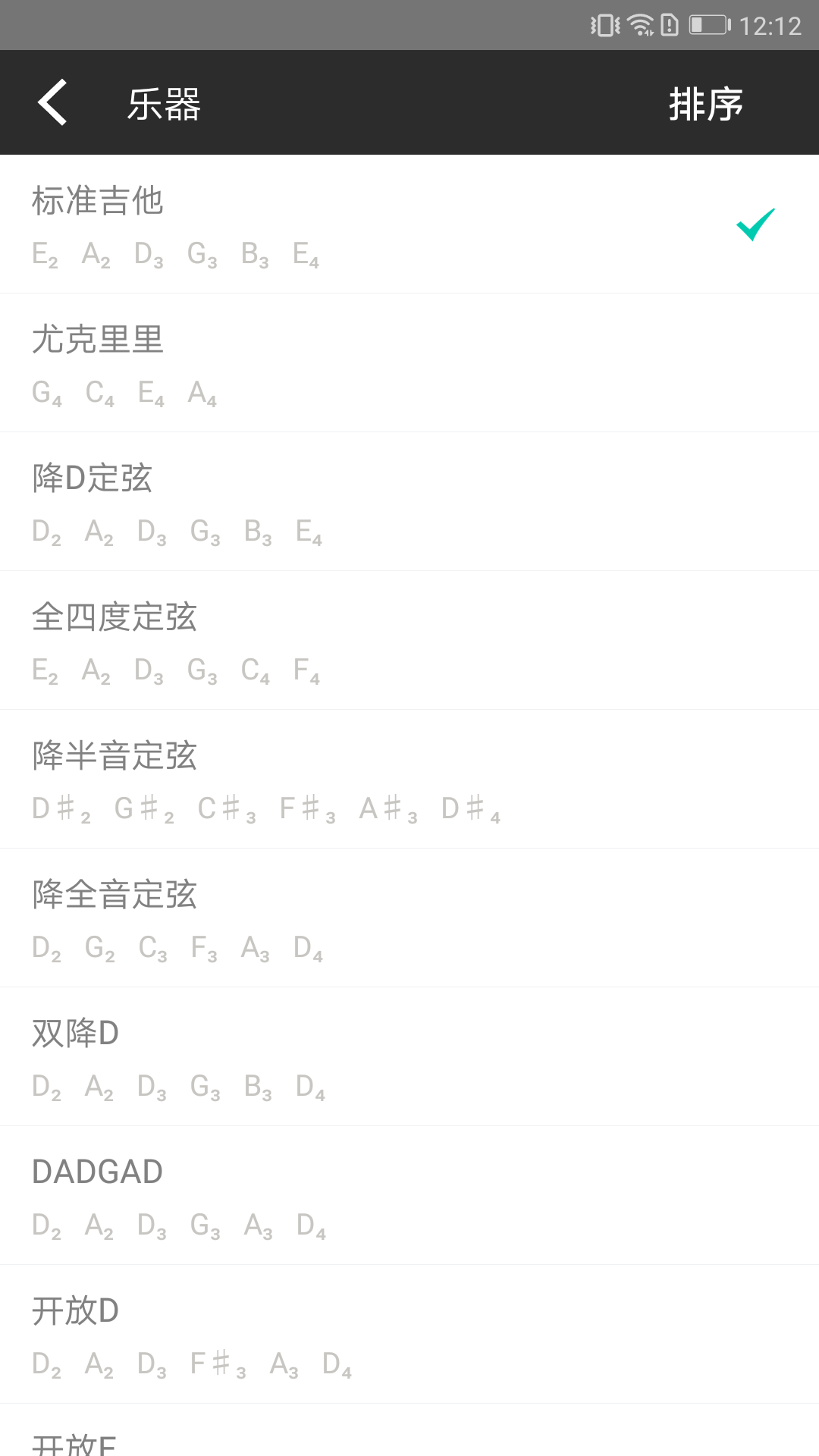819x1456 pixels.
Task: Tap the back arrow to leave instrument list
Action: 53,102
